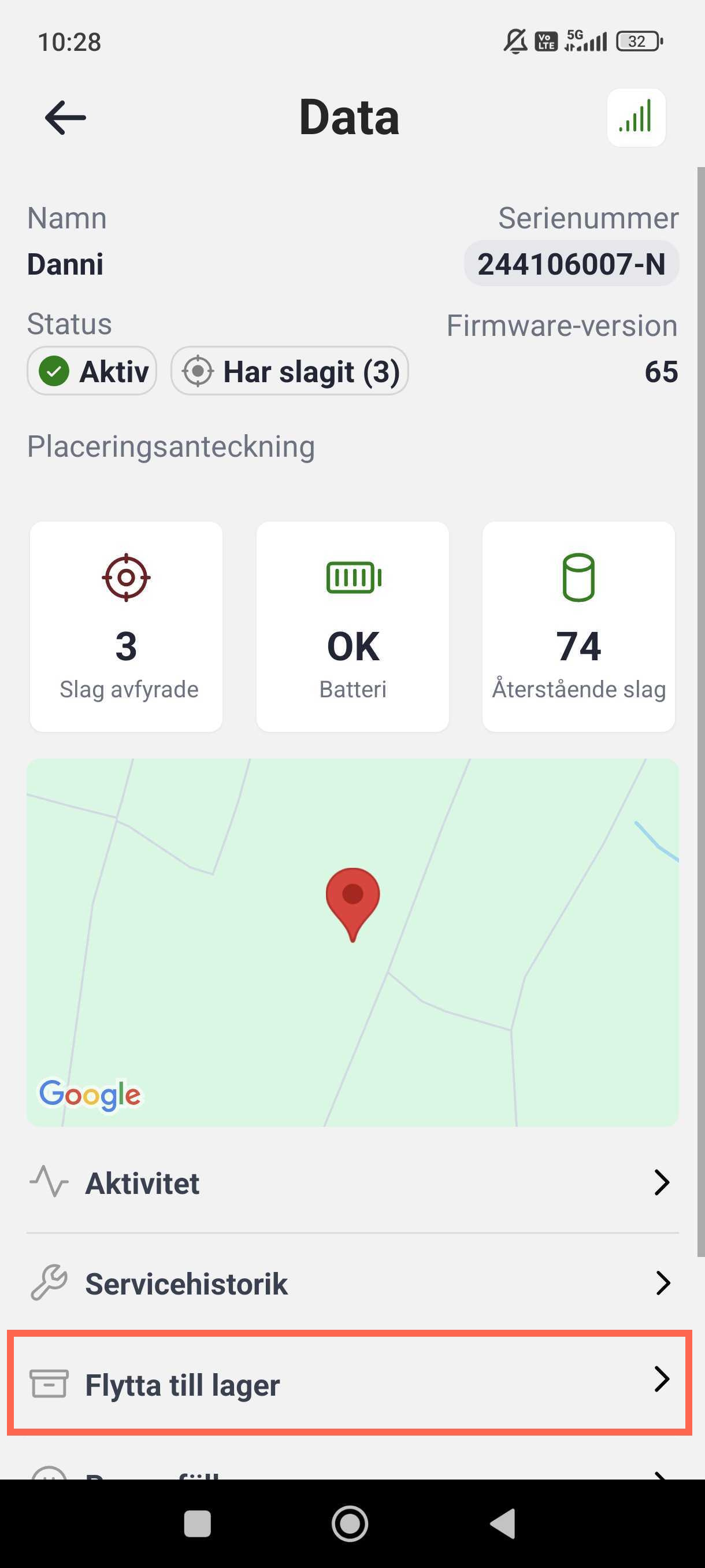This screenshot has height=1568, width=705.
Task: Open the Aktivitet row
Action: [352, 1183]
